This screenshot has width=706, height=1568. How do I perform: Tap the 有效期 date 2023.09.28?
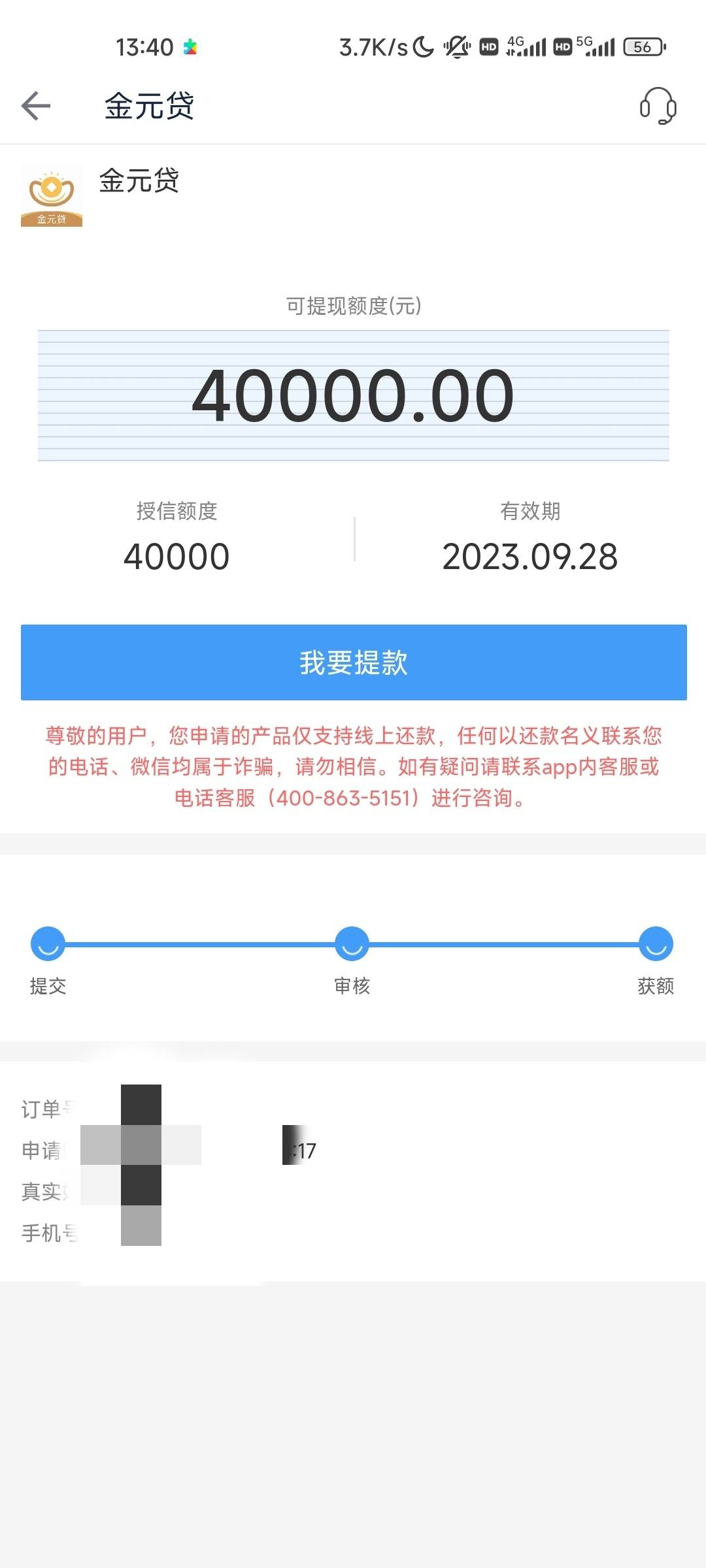(531, 556)
